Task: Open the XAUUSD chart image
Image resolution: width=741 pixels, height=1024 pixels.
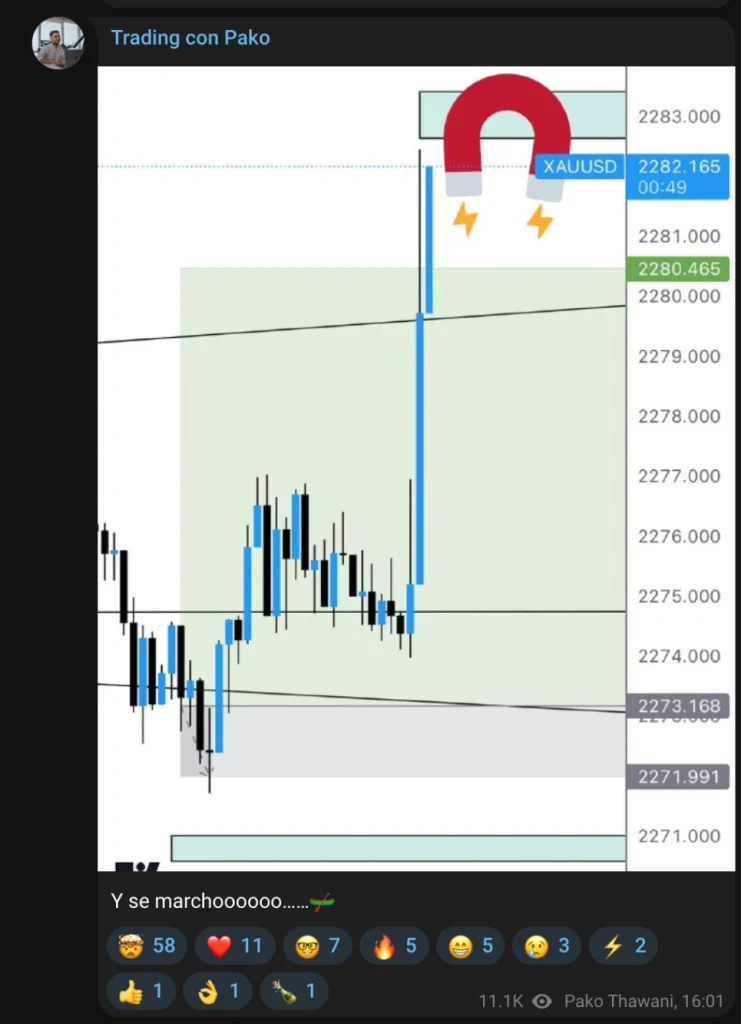Action: [362, 468]
